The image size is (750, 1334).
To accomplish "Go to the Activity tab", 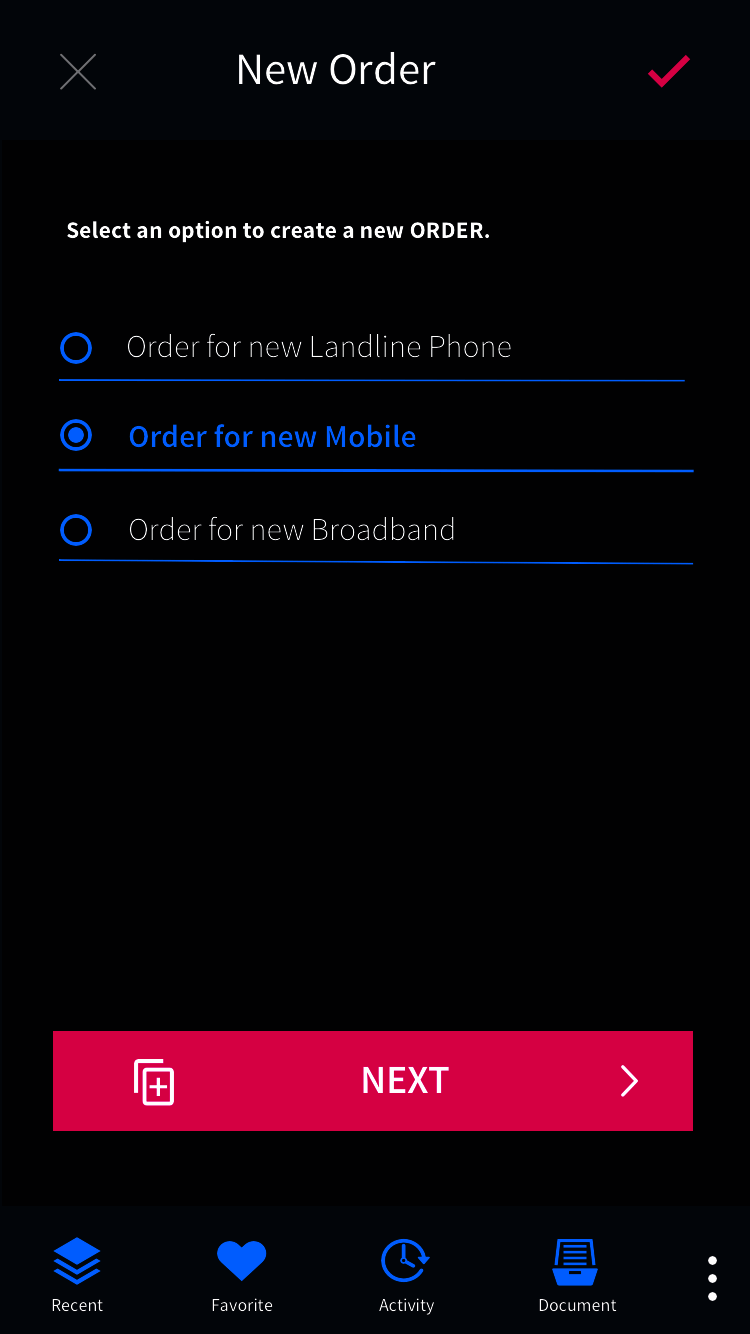I will [406, 1275].
